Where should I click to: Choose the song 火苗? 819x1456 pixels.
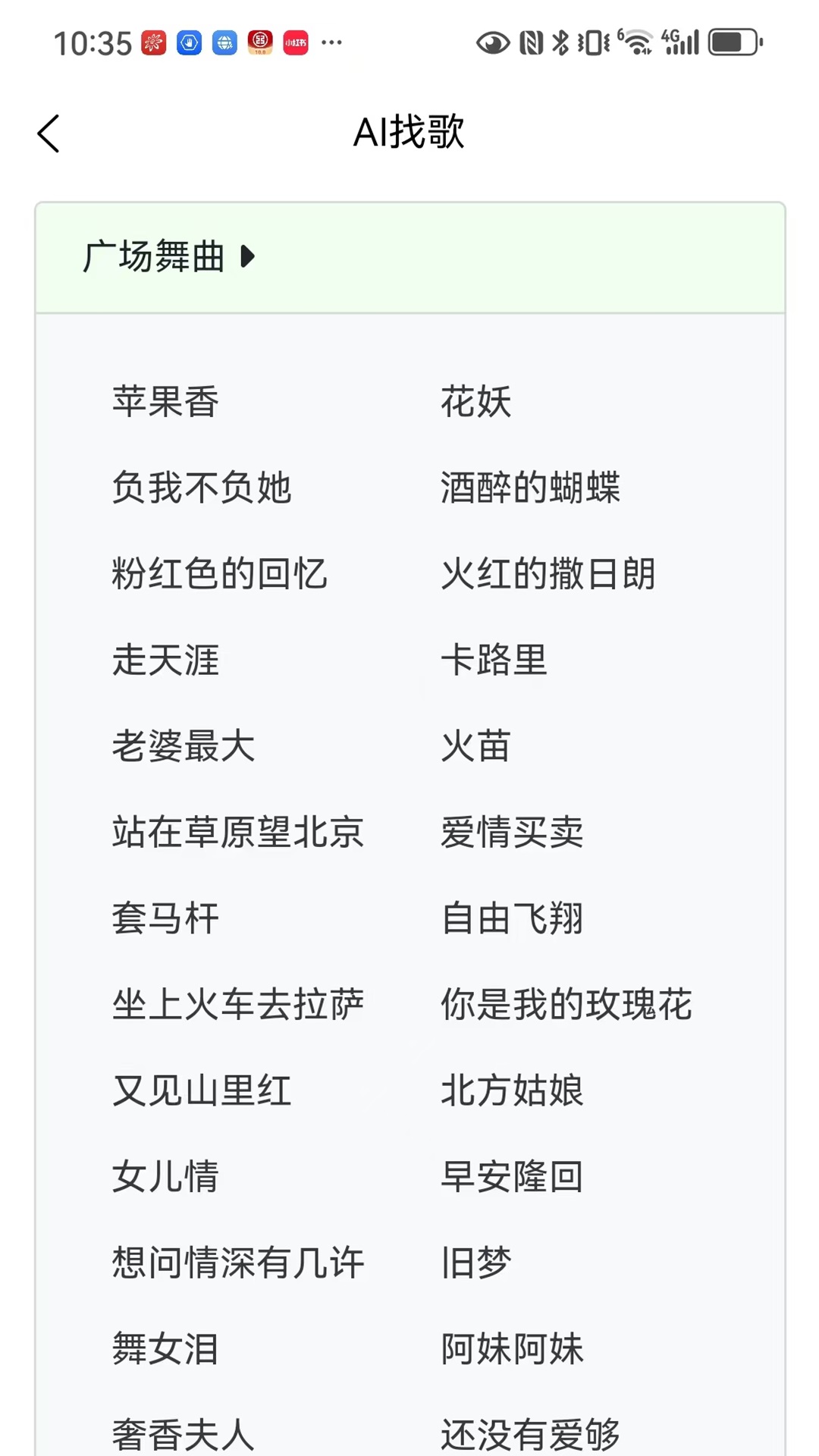click(476, 747)
